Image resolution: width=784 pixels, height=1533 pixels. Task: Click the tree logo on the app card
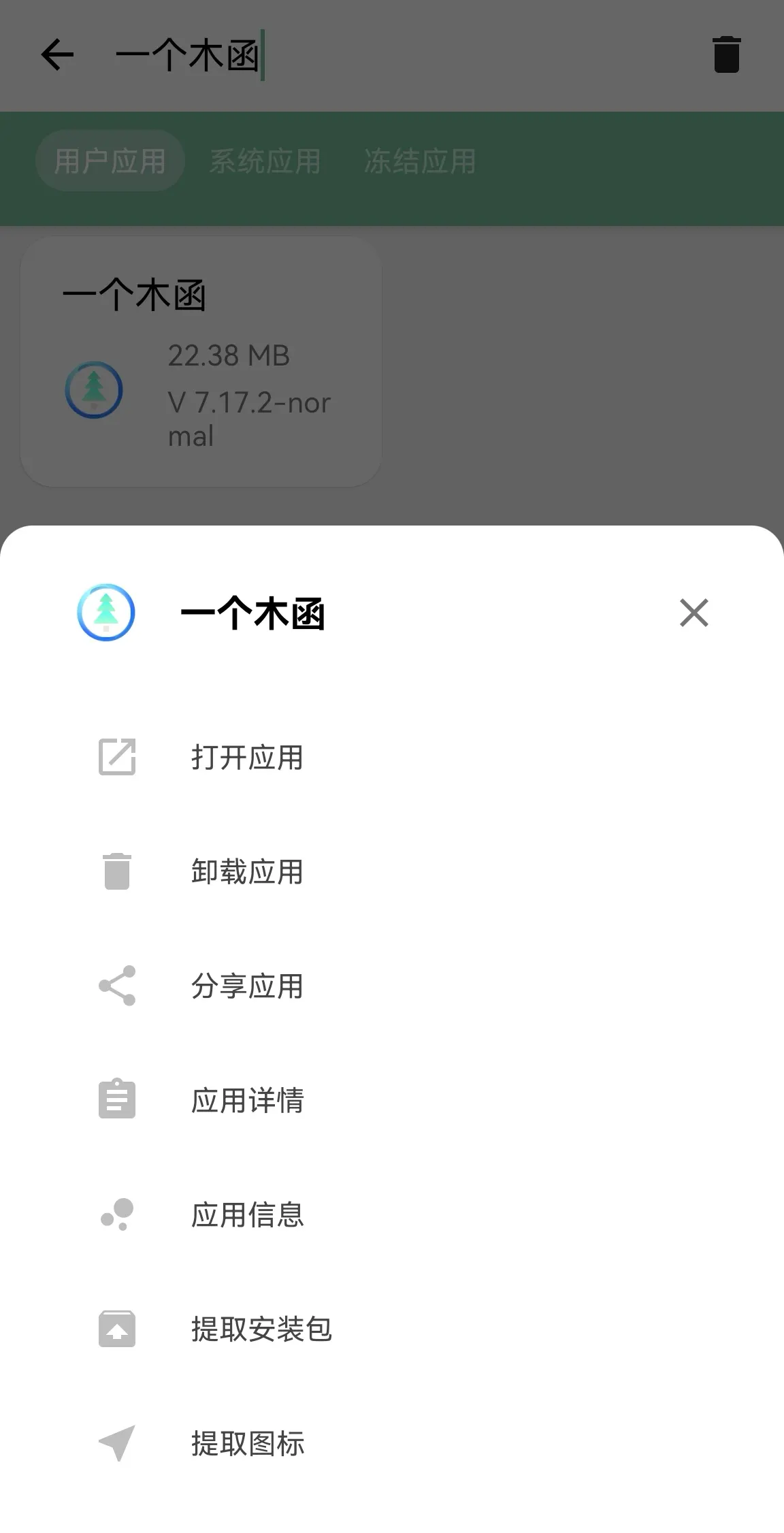tap(93, 390)
